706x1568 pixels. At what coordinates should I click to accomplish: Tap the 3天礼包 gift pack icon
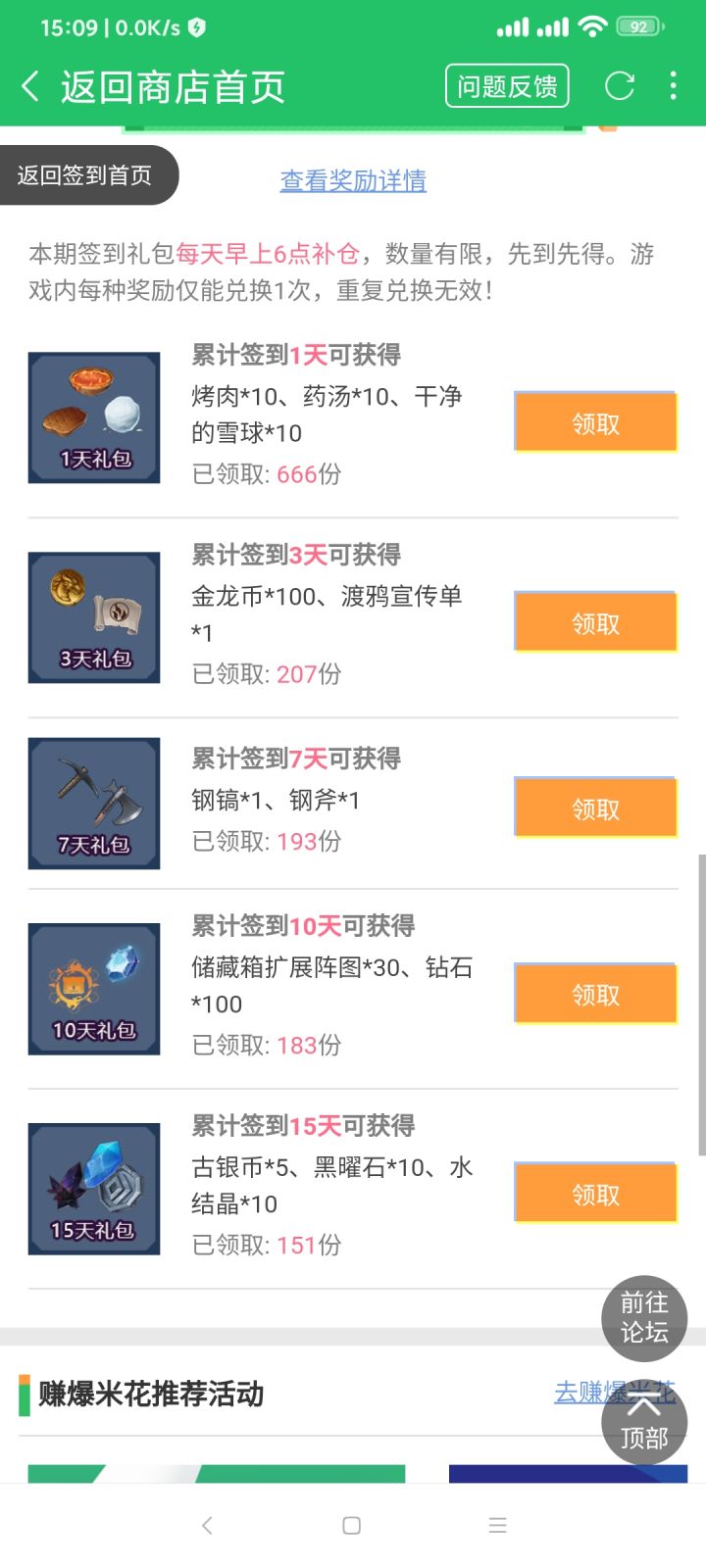(93, 615)
